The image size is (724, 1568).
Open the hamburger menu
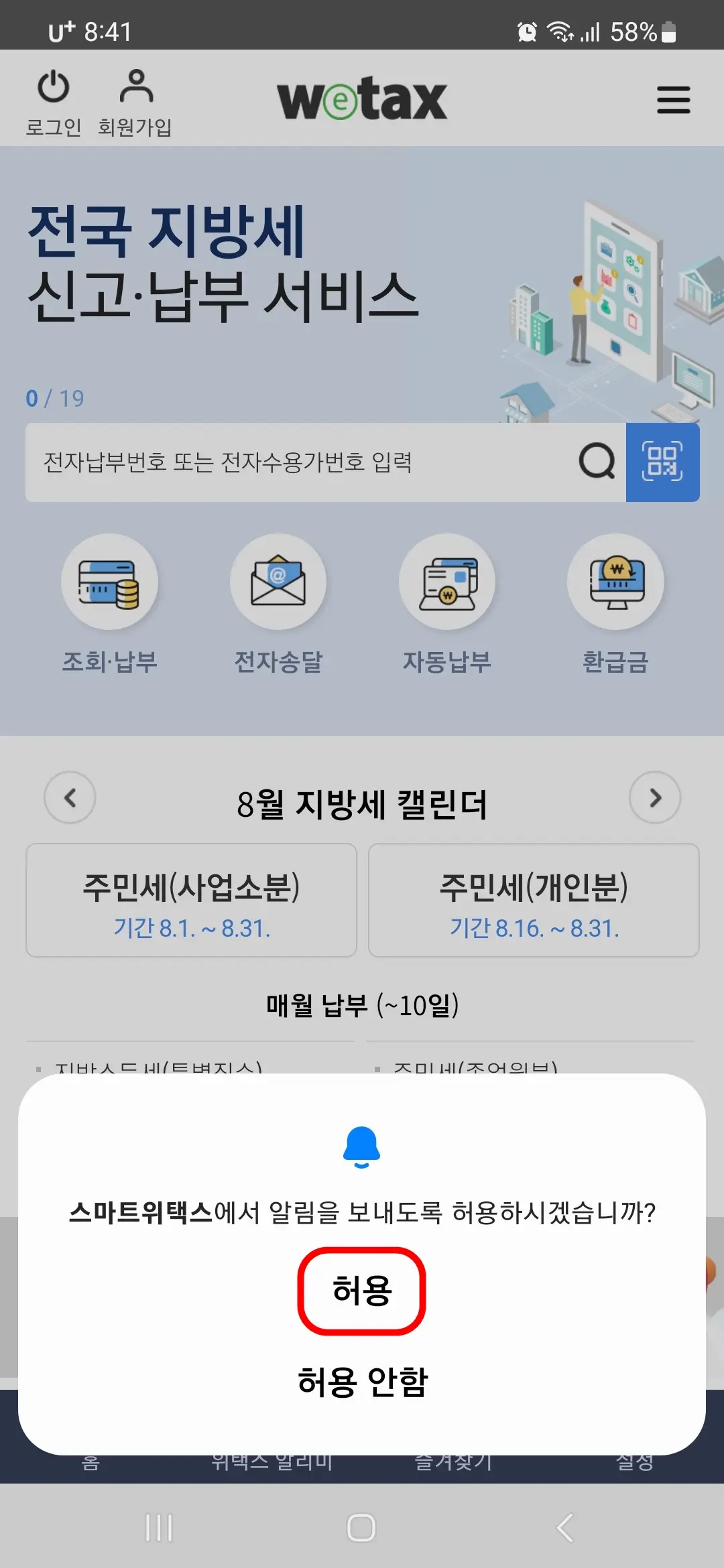pyautogui.click(x=674, y=100)
